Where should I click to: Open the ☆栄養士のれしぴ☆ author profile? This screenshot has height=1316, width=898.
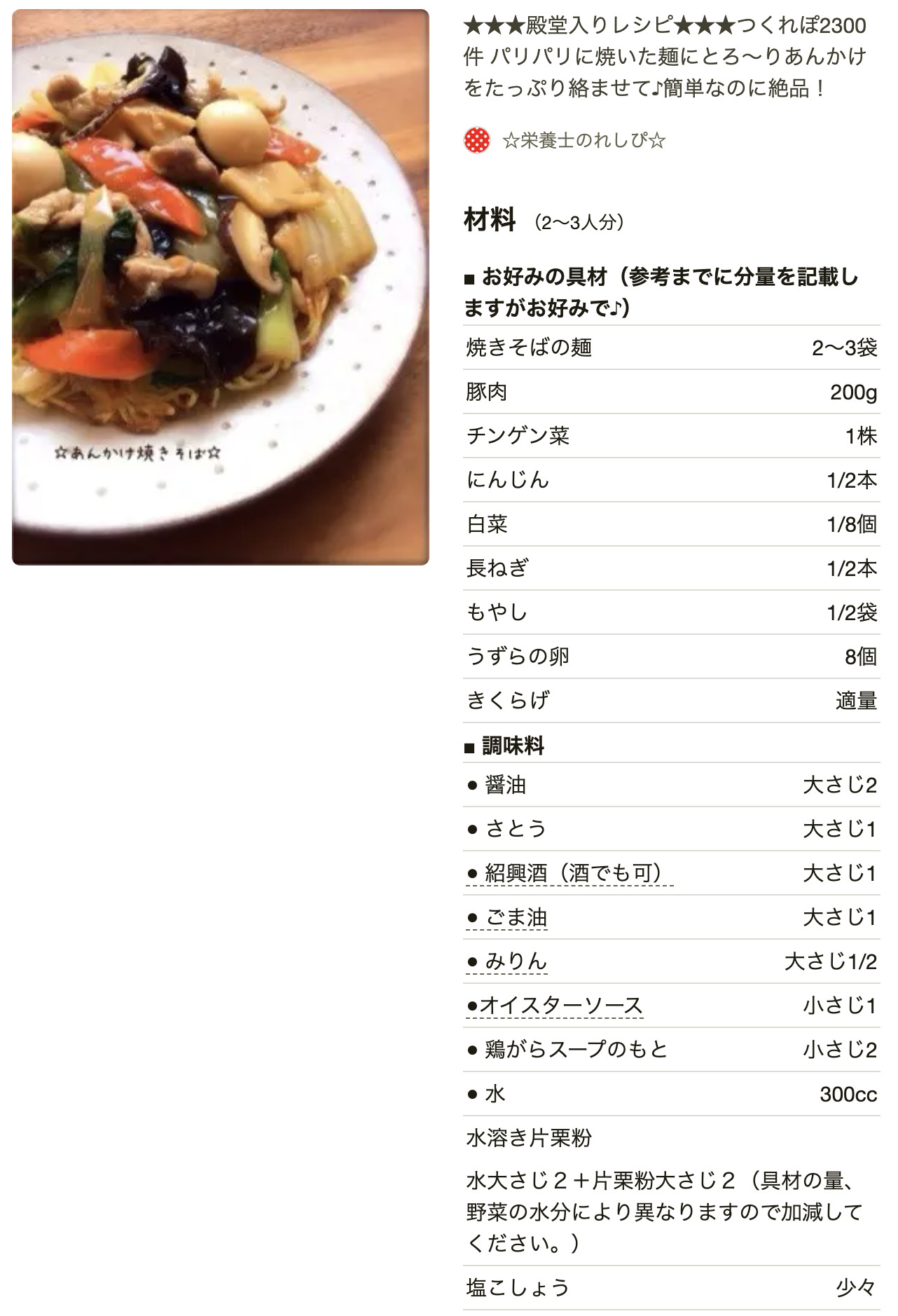[x=583, y=141]
